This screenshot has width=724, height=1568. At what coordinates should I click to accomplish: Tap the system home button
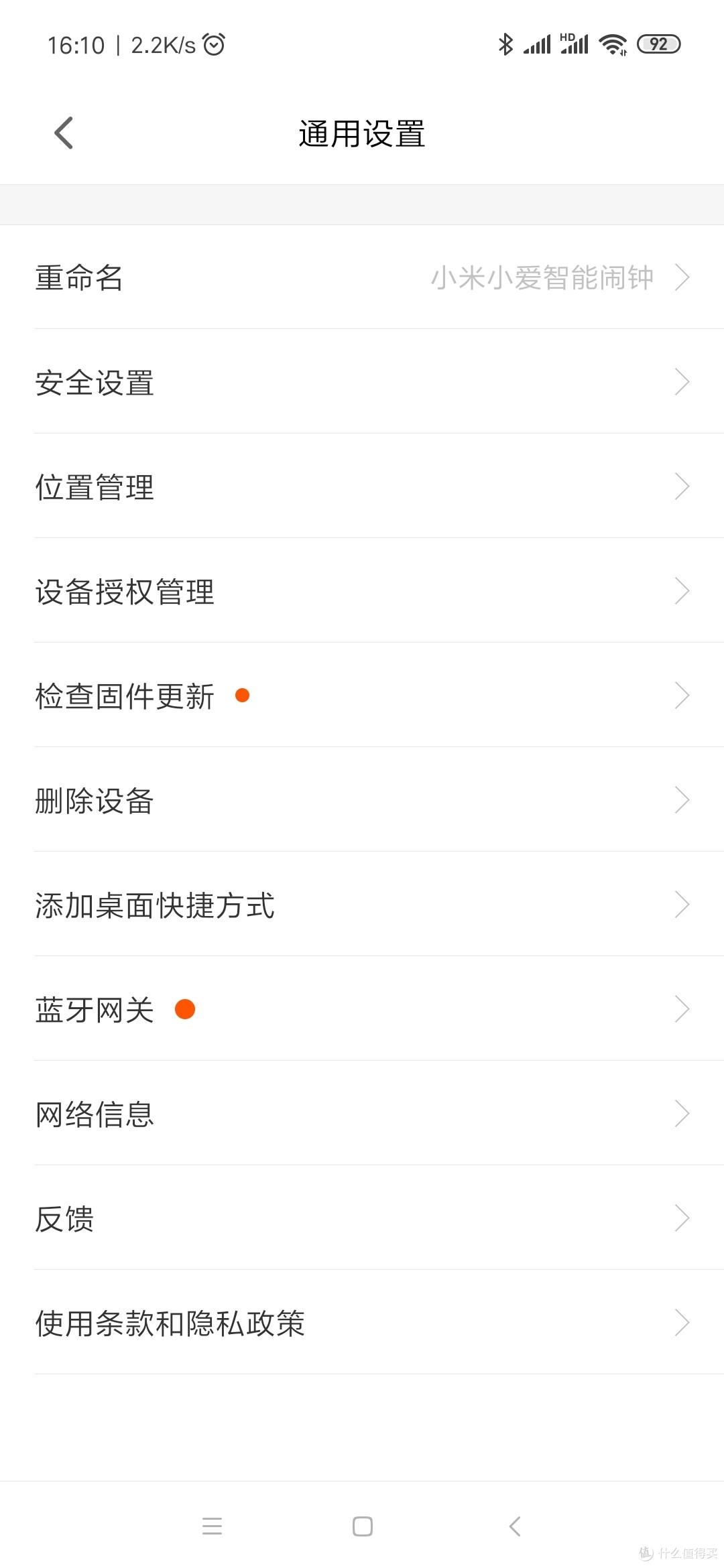(x=363, y=1526)
